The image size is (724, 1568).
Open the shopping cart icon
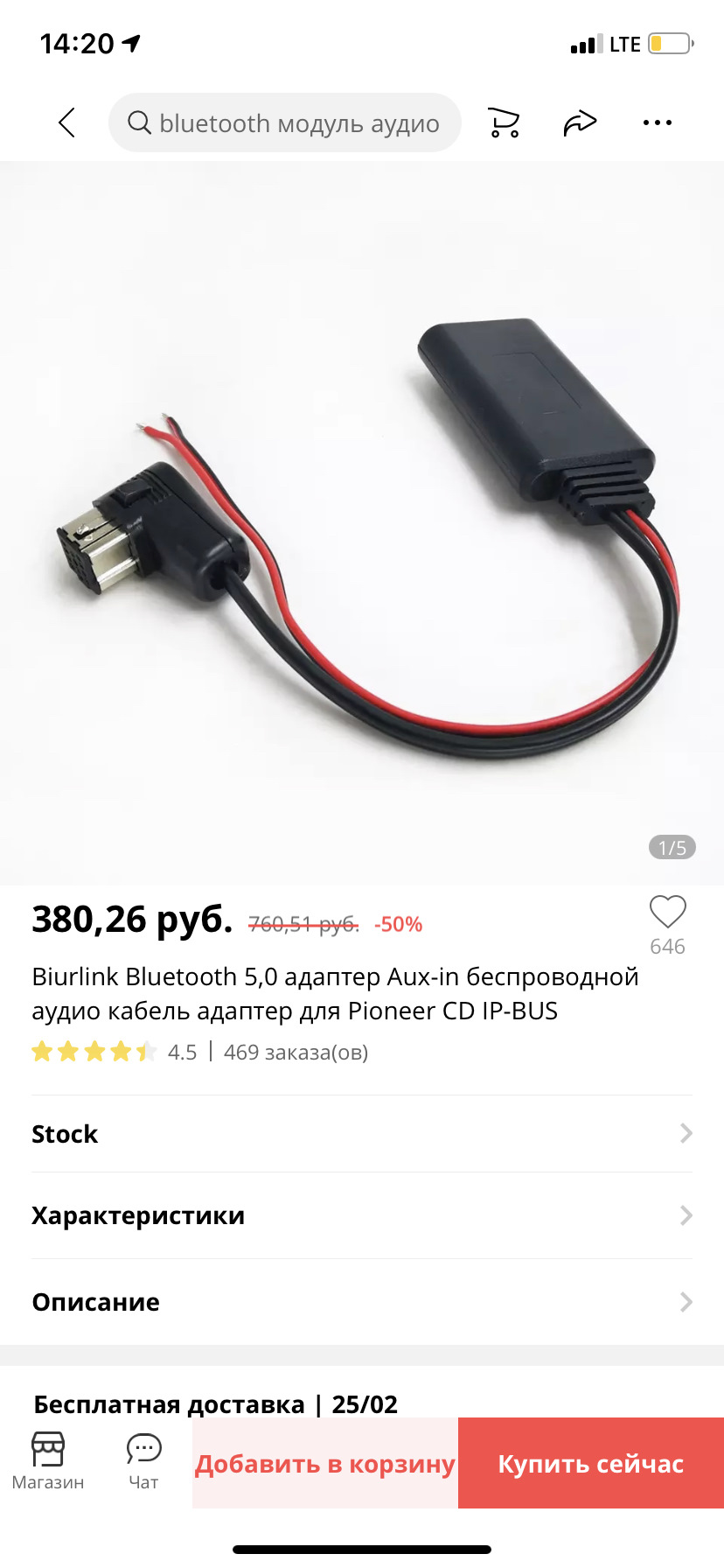[504, 122]
